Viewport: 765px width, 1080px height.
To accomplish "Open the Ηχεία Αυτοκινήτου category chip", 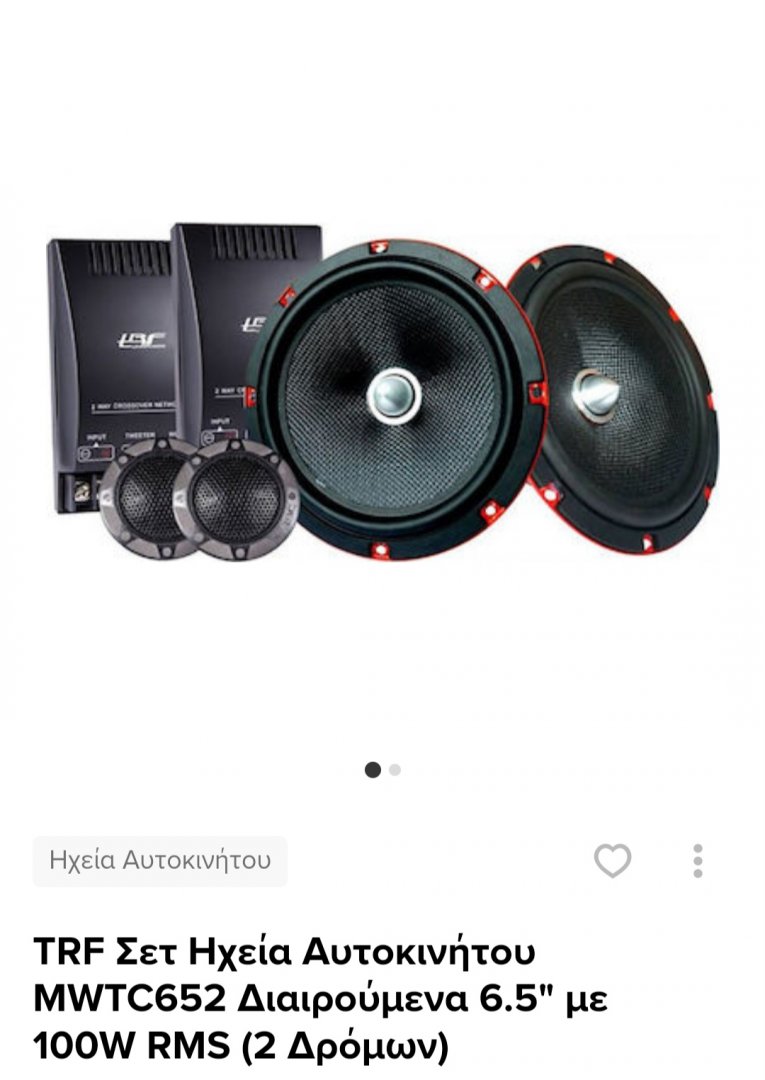I will point(160,861).
